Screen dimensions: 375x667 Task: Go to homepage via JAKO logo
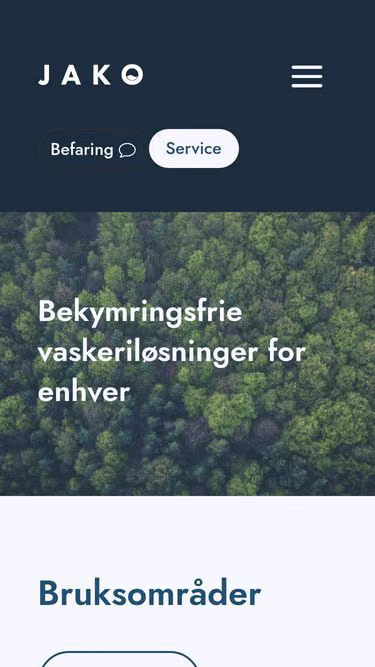pos(91,75)
